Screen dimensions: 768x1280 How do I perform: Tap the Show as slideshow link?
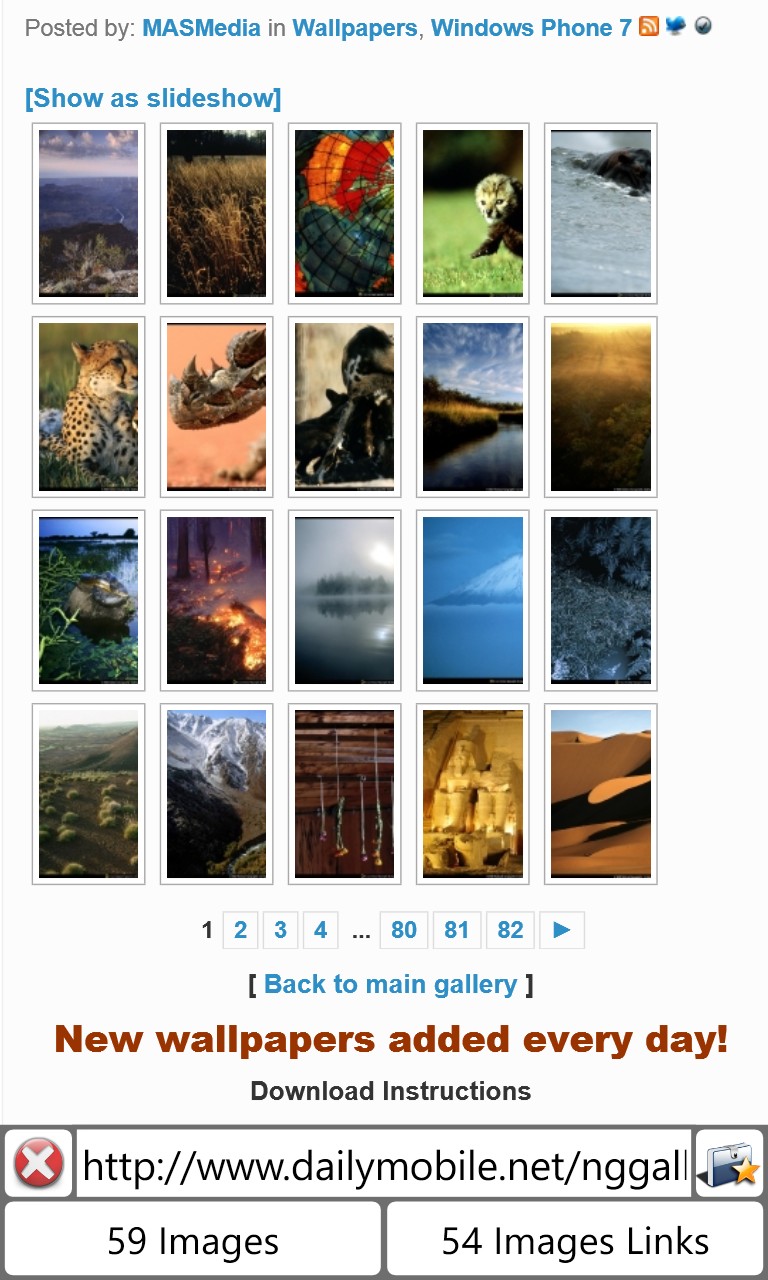pyautogui.click(x=153, y=98)
